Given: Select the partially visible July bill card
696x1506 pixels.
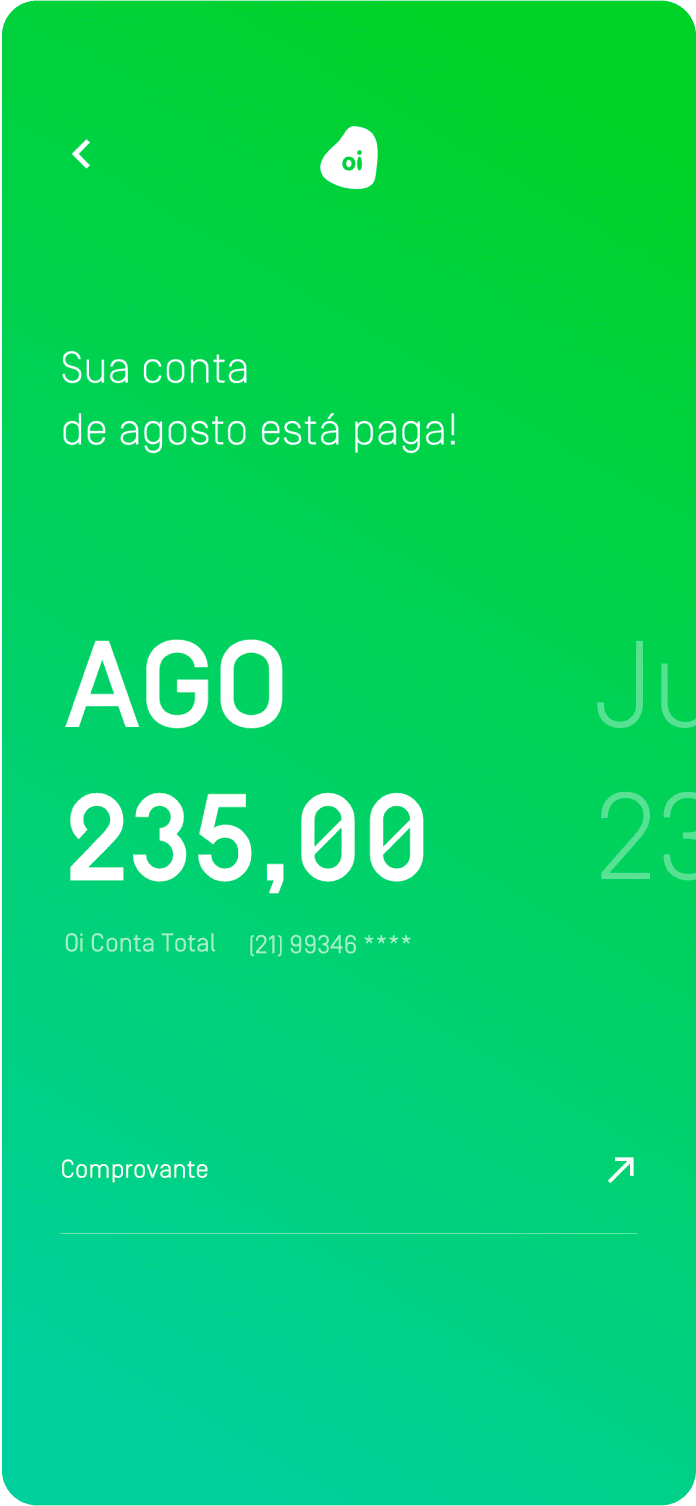Looking at the screenshot, I should 647,760.
